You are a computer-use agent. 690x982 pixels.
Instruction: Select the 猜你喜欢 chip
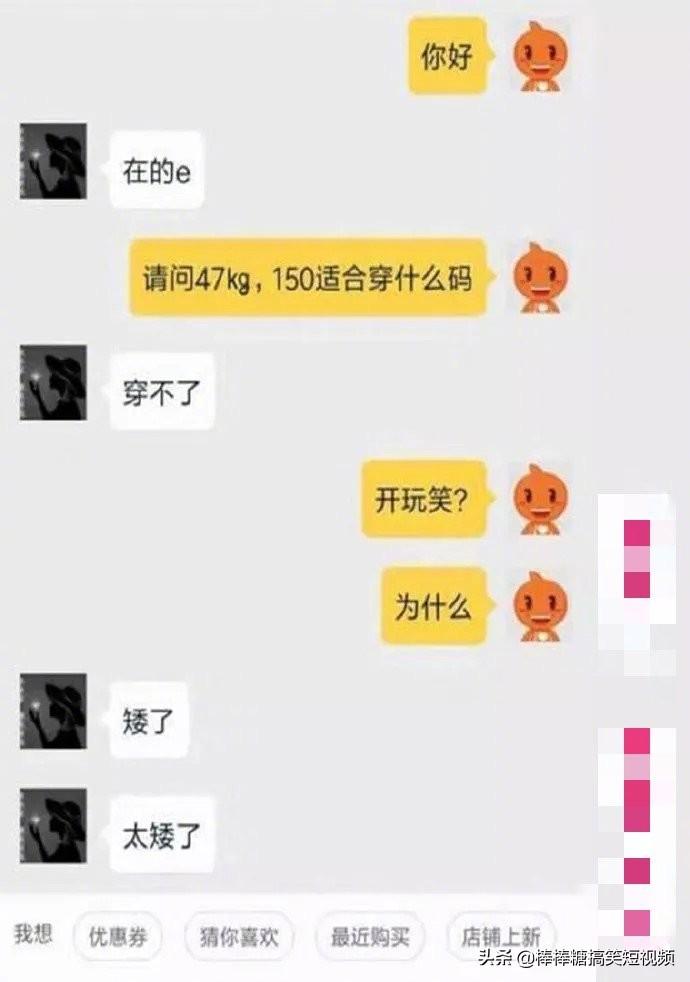[239, 937]
